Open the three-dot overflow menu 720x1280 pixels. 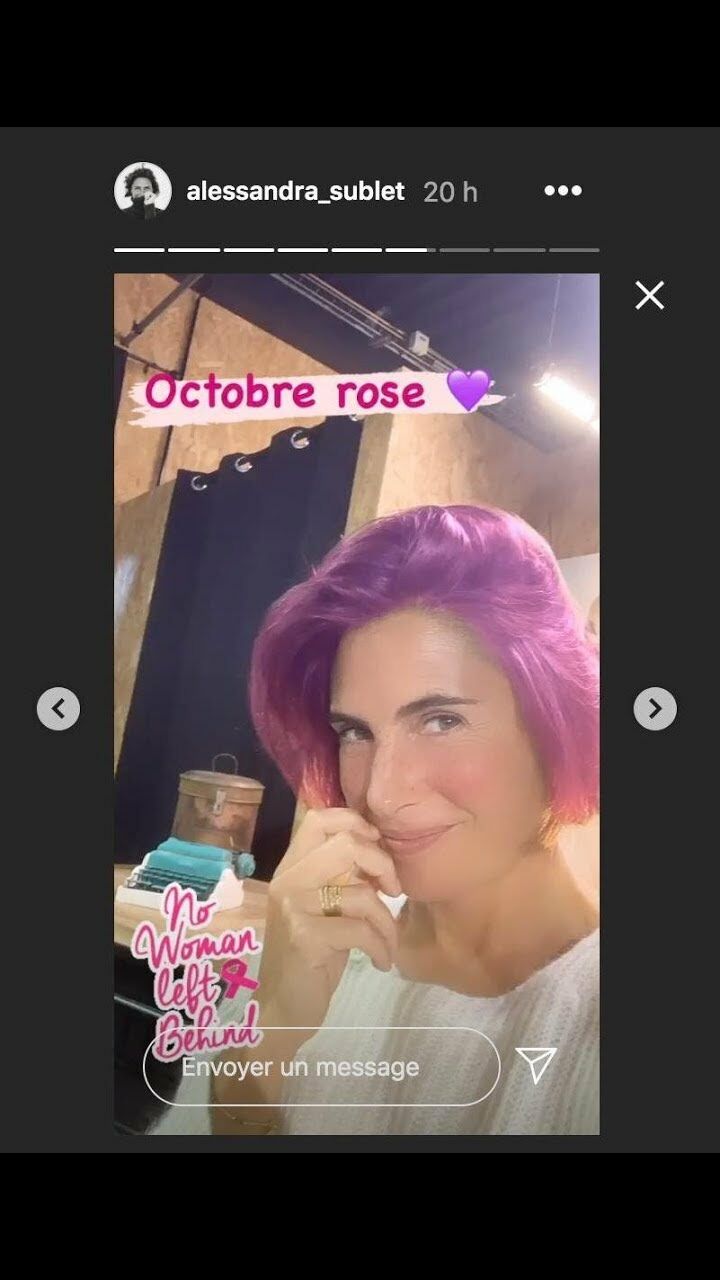click(563, 191)
